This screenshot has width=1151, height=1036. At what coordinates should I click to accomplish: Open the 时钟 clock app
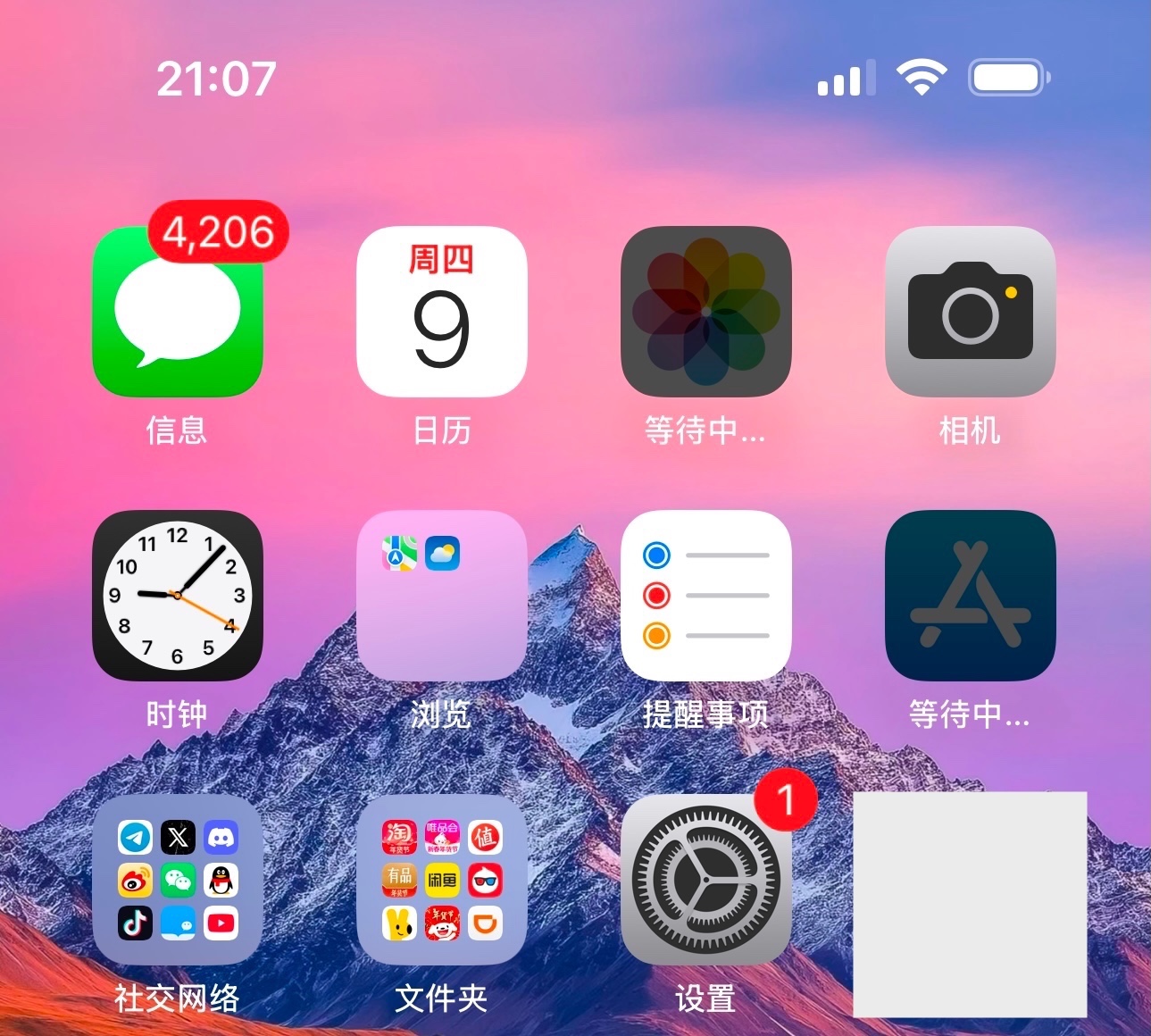[x=177, y=596]
